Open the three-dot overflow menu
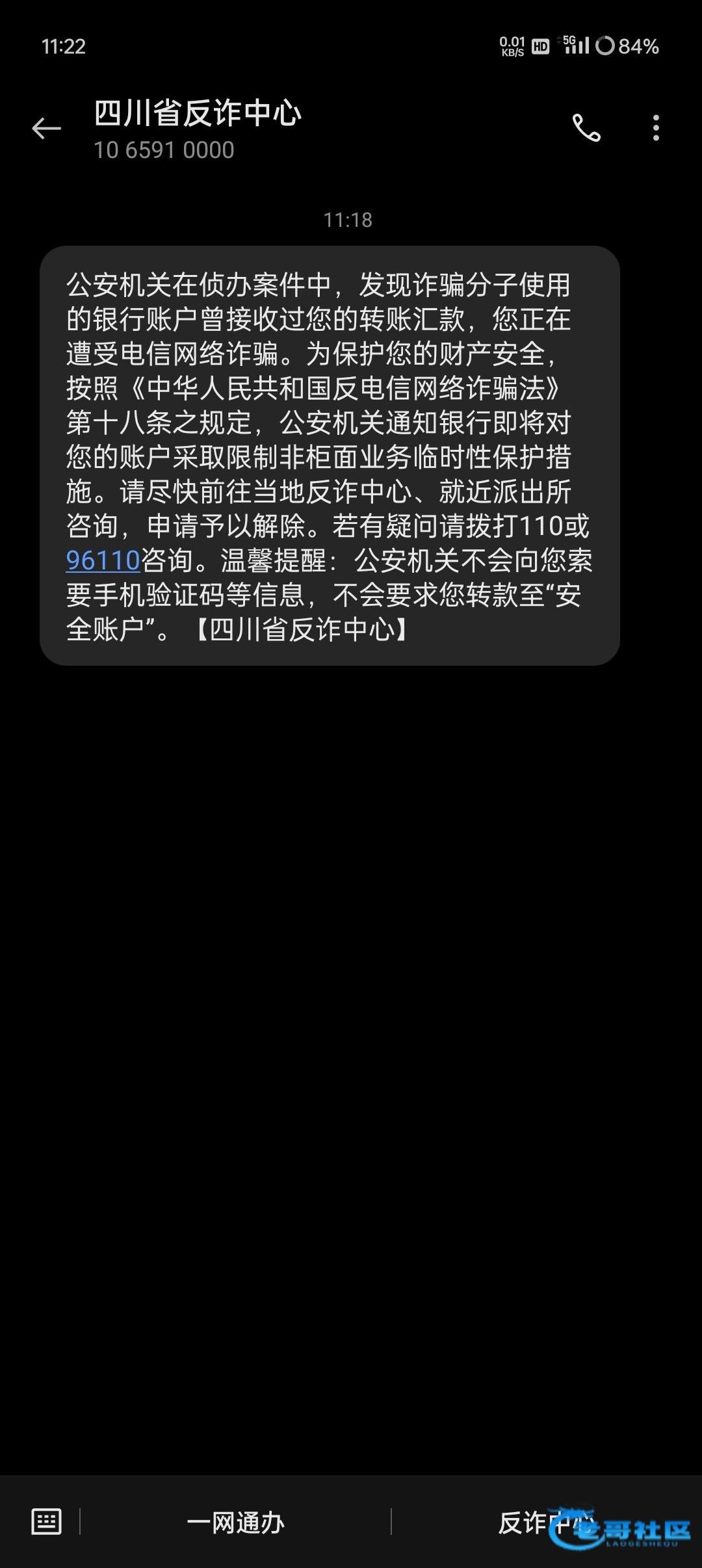 656,128
